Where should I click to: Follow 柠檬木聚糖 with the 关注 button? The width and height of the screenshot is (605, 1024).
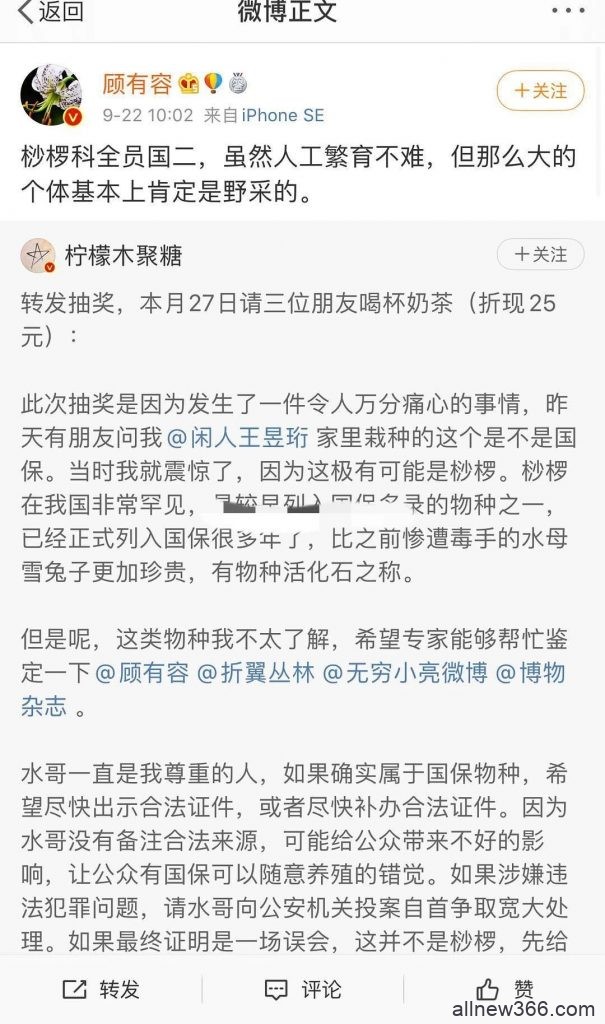coord(540,254)
